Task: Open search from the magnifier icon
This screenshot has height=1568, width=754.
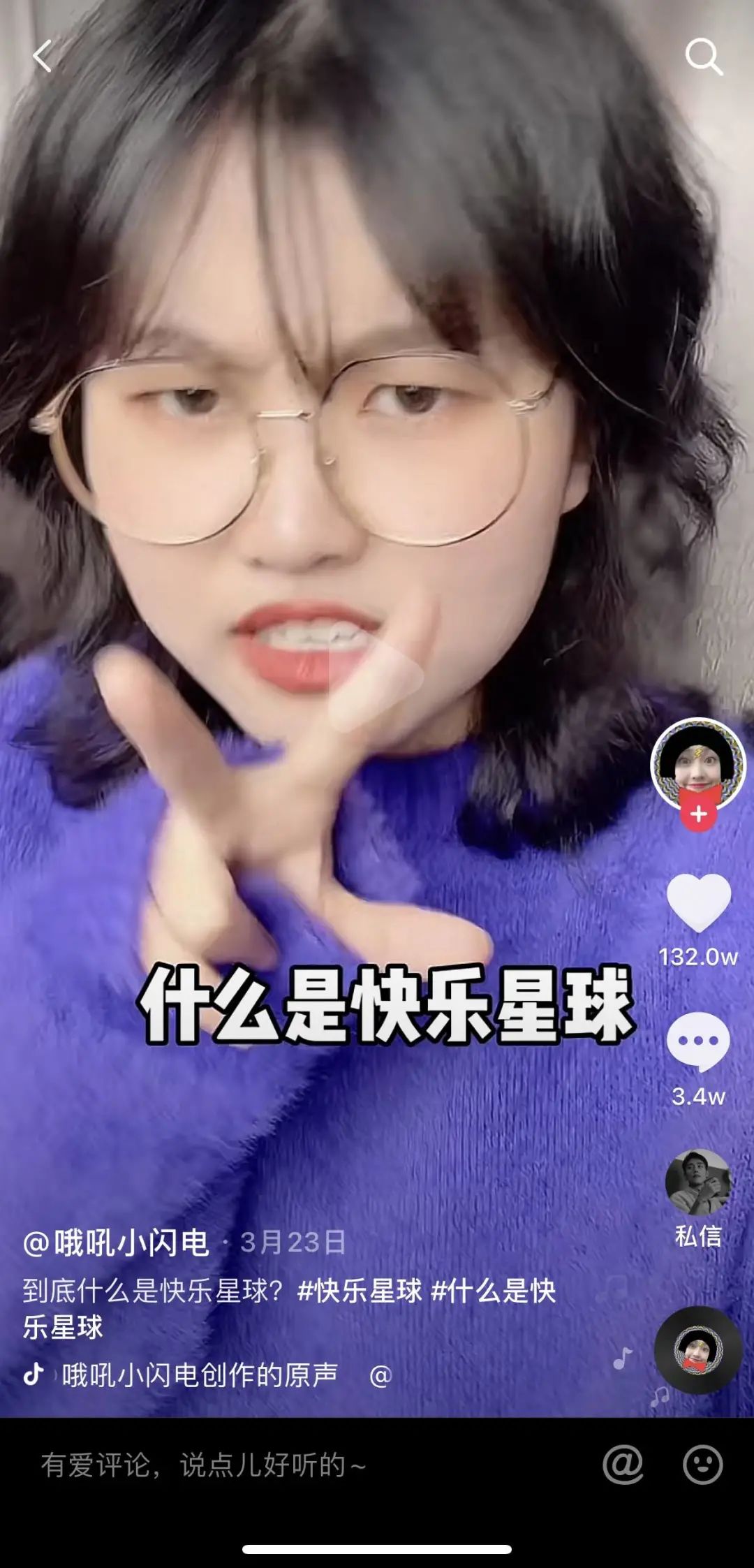Action: coord(703,56)
